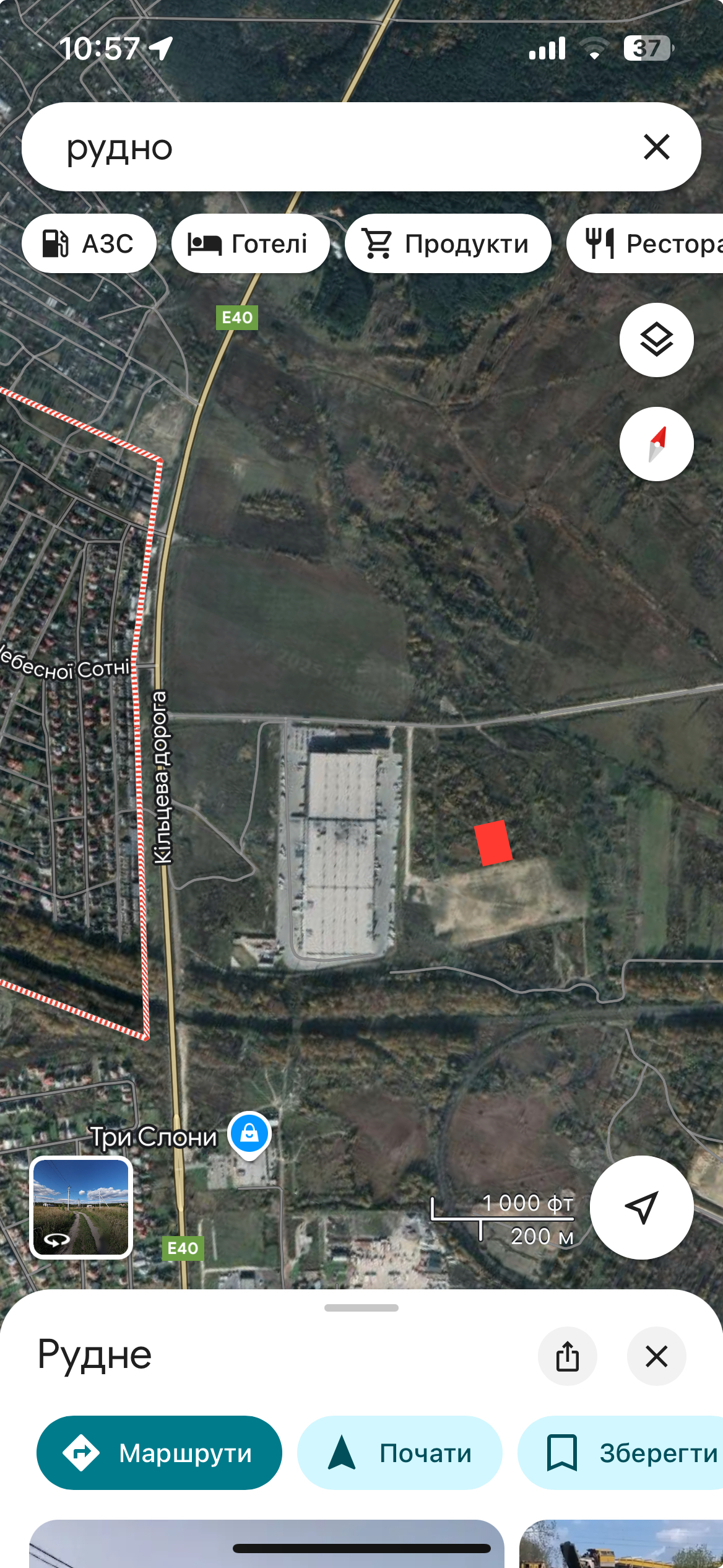Viewport: 723px width, 1568px height.
Task: Share the Рудне place
Action: (567, 1356)
